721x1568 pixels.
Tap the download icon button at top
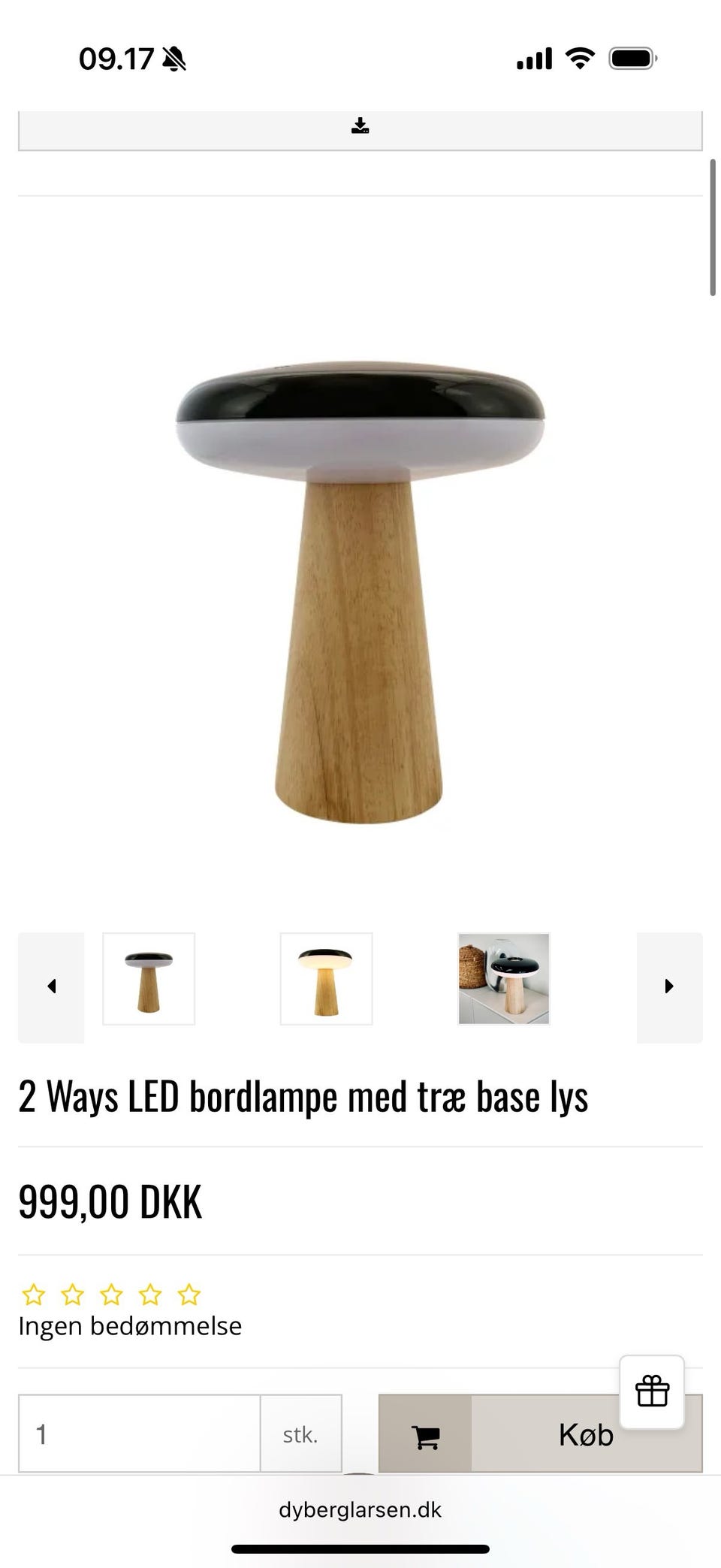point(360,126)
